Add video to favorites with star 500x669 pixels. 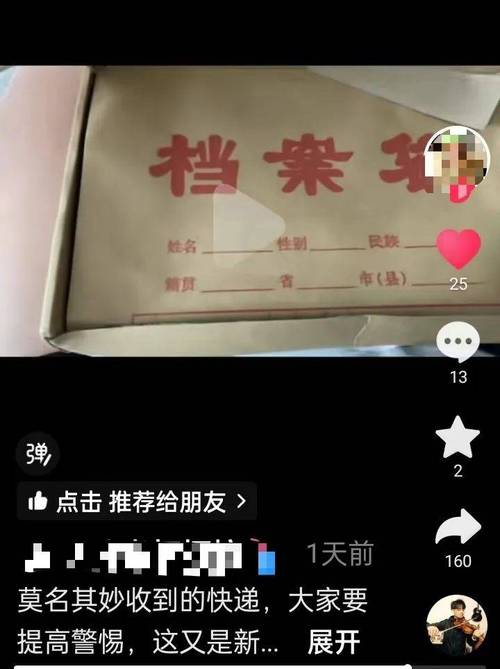pyautogui.click(x=458, y=437)
